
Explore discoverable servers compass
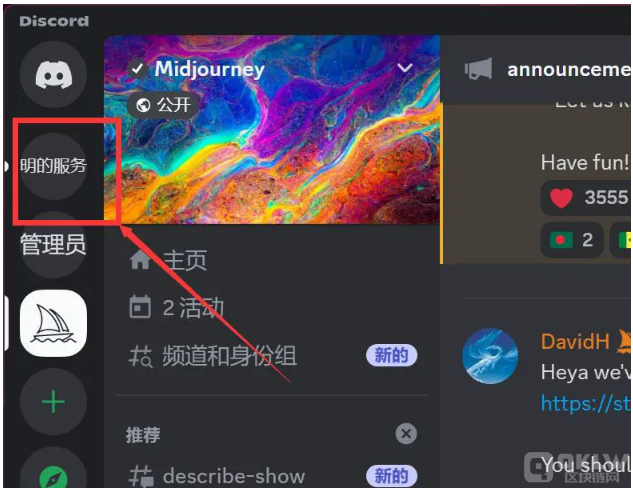(53, 474)
